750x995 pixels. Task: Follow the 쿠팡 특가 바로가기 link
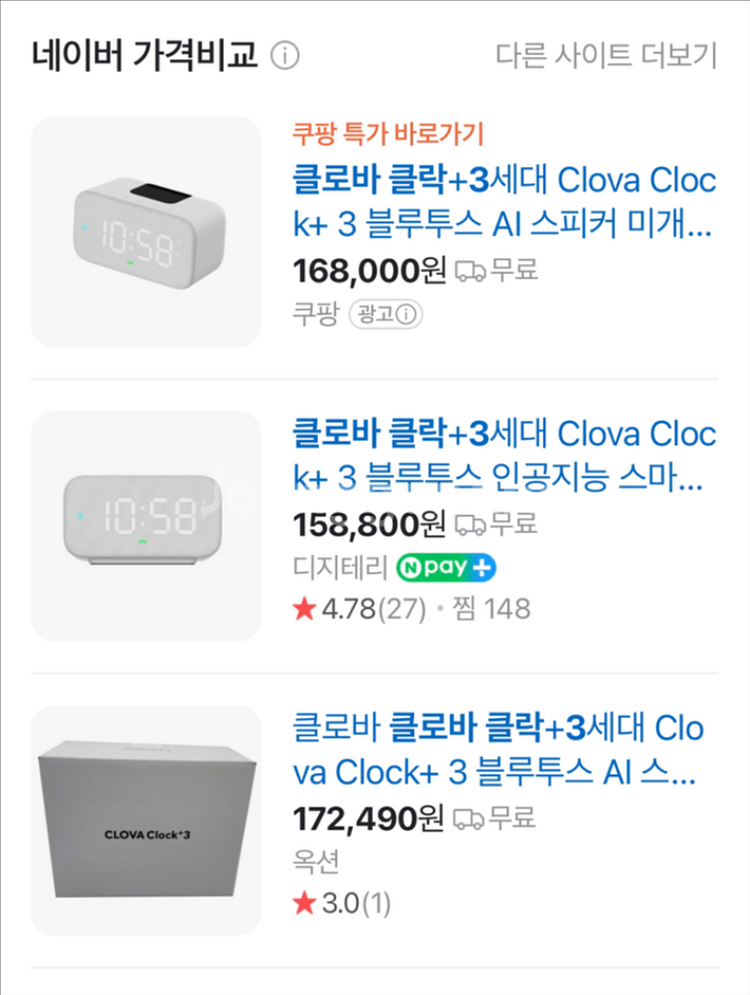388,133
